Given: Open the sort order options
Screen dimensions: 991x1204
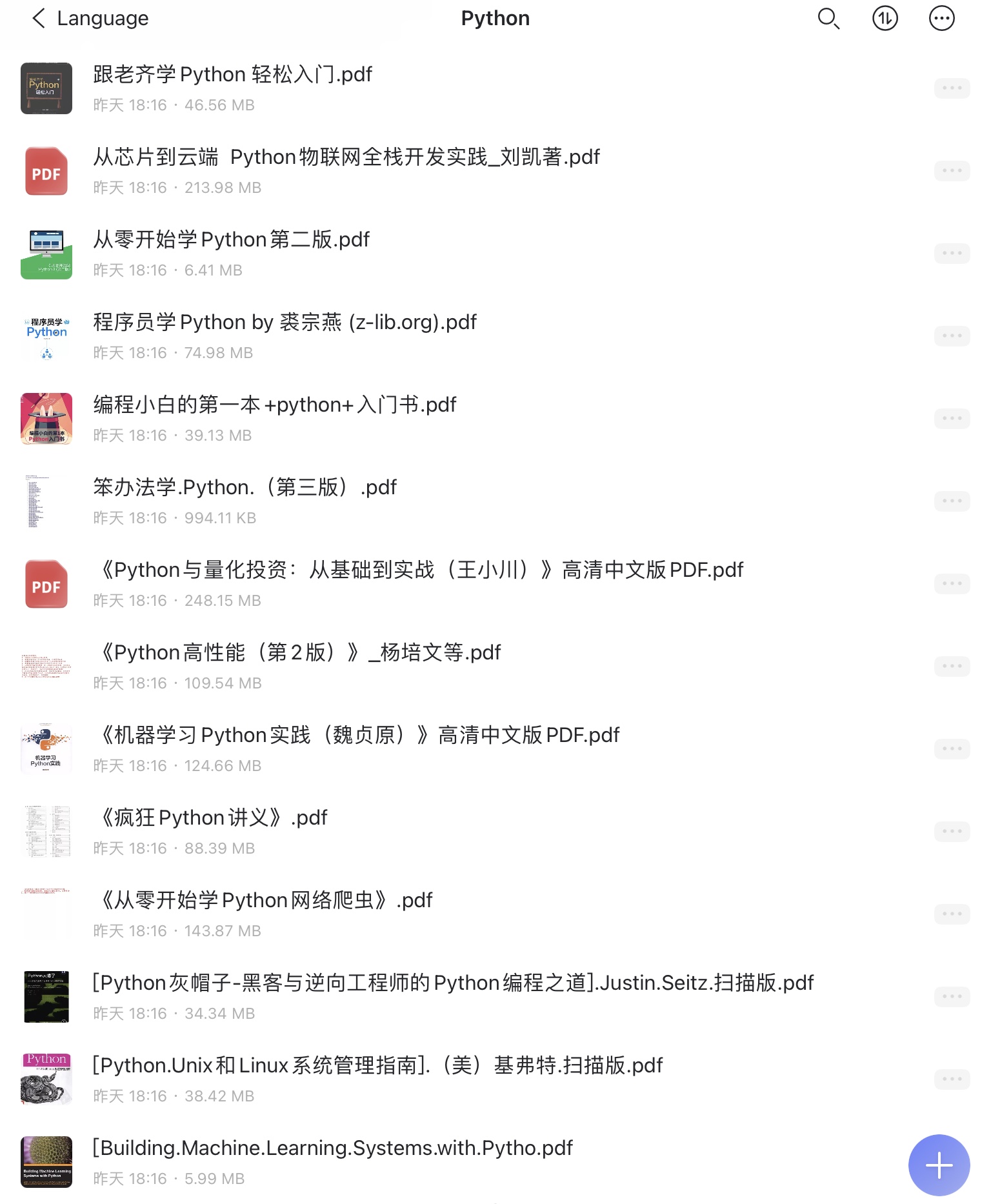Looking at the screenshot, I should (x=885, y=19).
